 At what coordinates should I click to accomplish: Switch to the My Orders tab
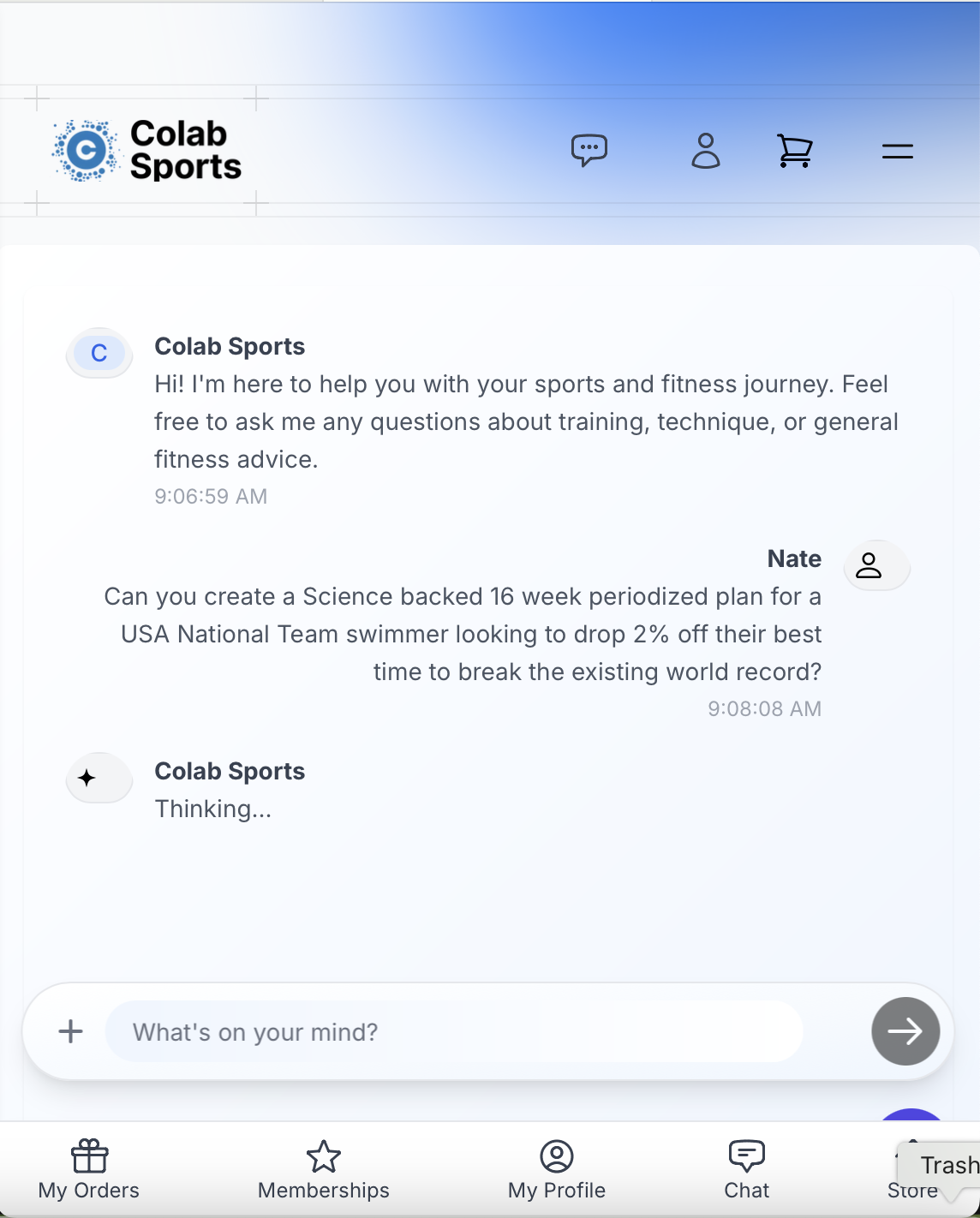coord(89,1170)
